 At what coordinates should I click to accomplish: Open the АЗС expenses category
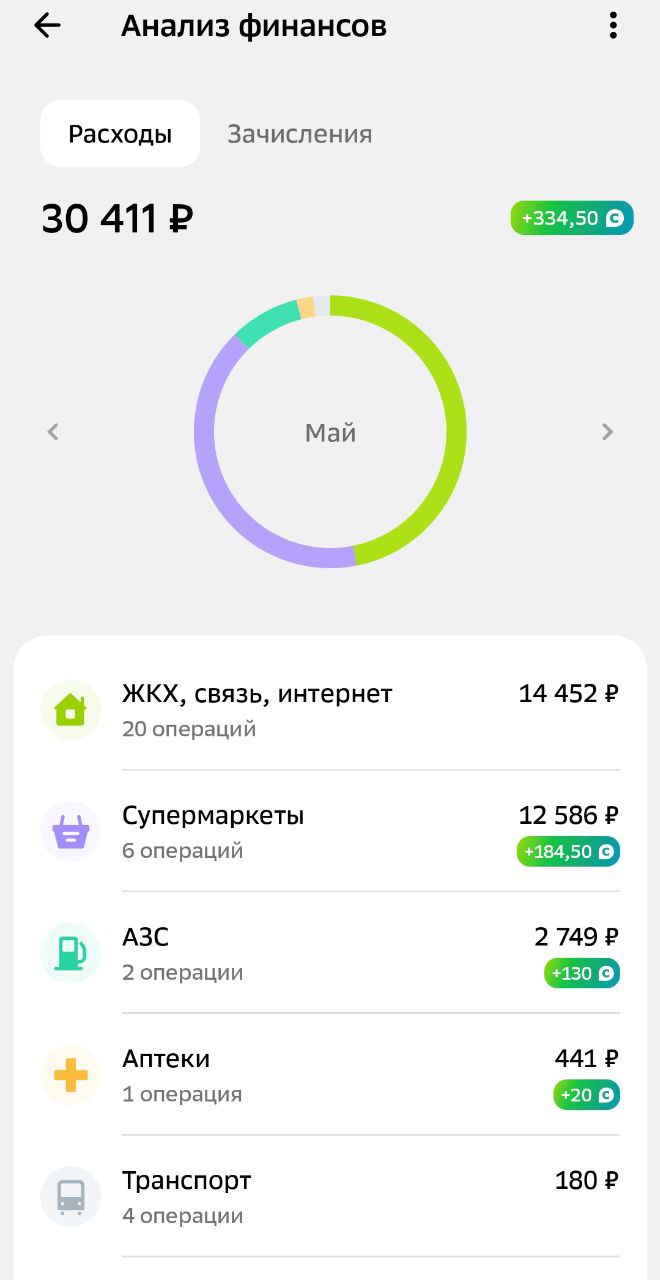[330, 954]
